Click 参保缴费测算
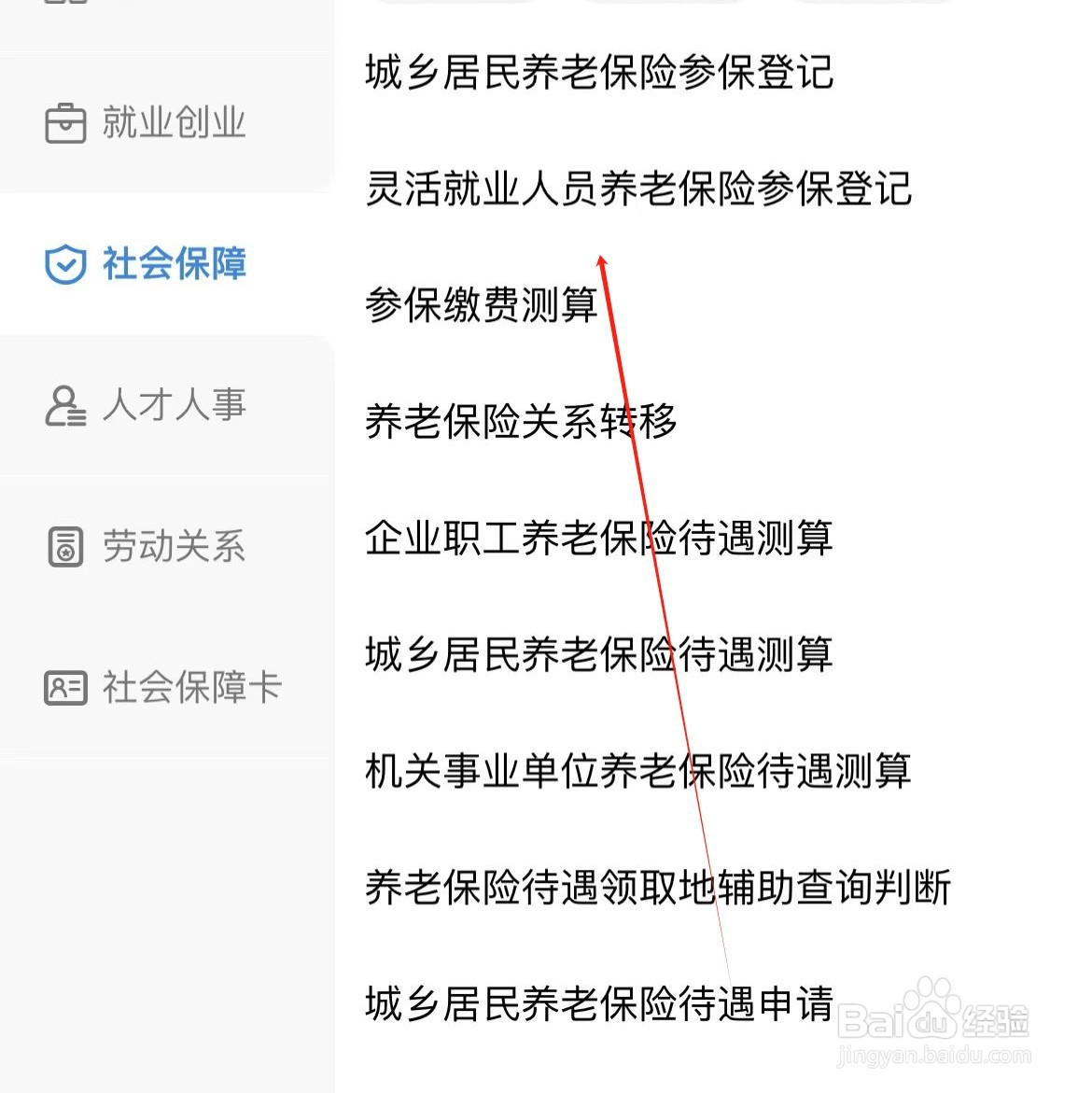This screenshot has width=1092, height=1093. [481, 307]
